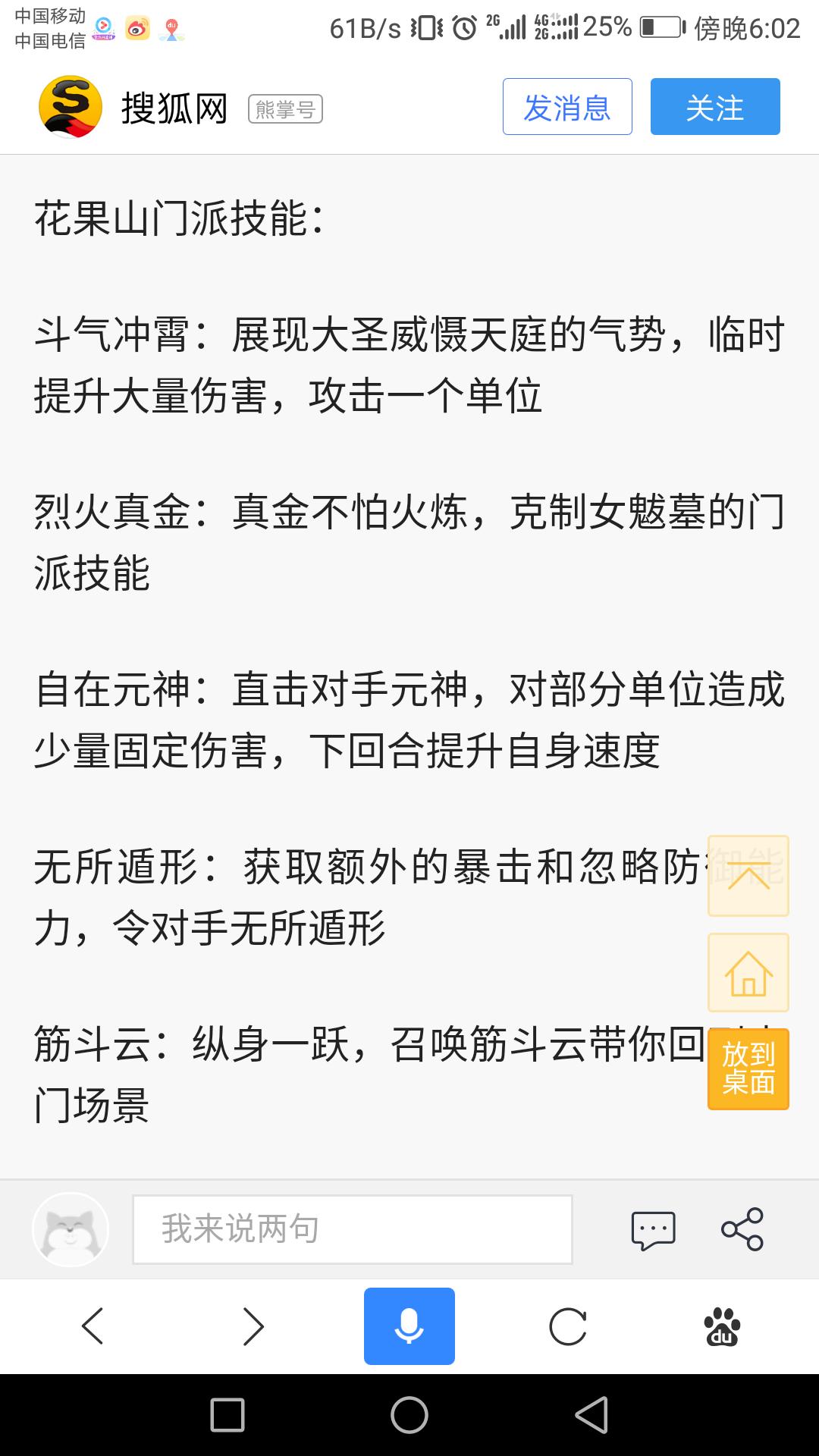Open the Baidu paw home button
The image size is (819, 1456).
[723, 1326]
